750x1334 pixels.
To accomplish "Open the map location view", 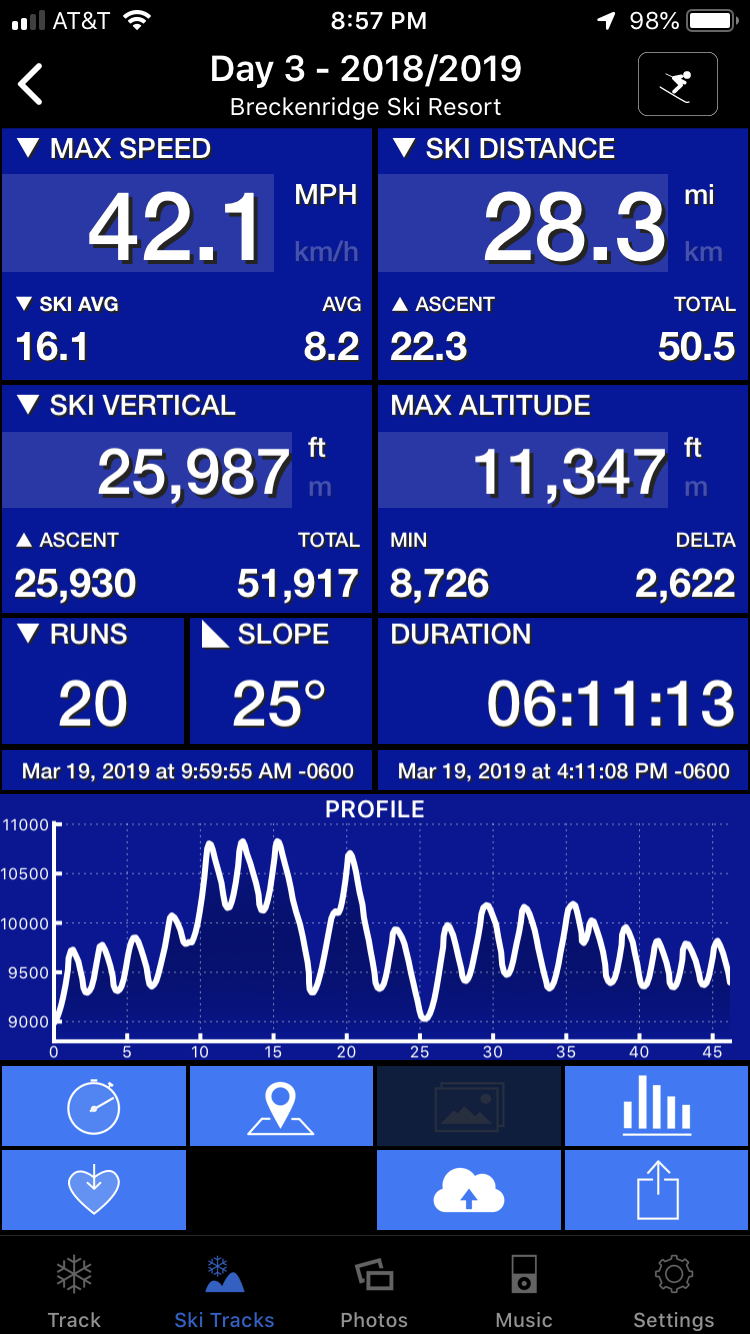I will point(281,1106).
